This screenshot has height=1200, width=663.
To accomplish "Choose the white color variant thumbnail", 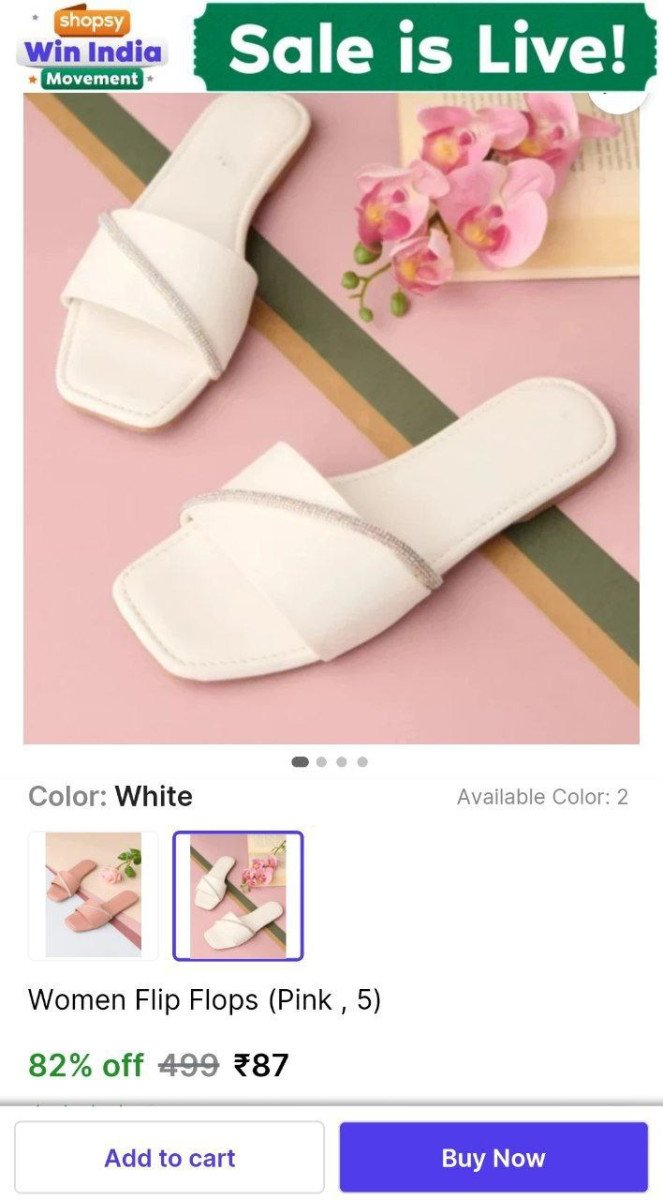I will [x=238, y=895].
